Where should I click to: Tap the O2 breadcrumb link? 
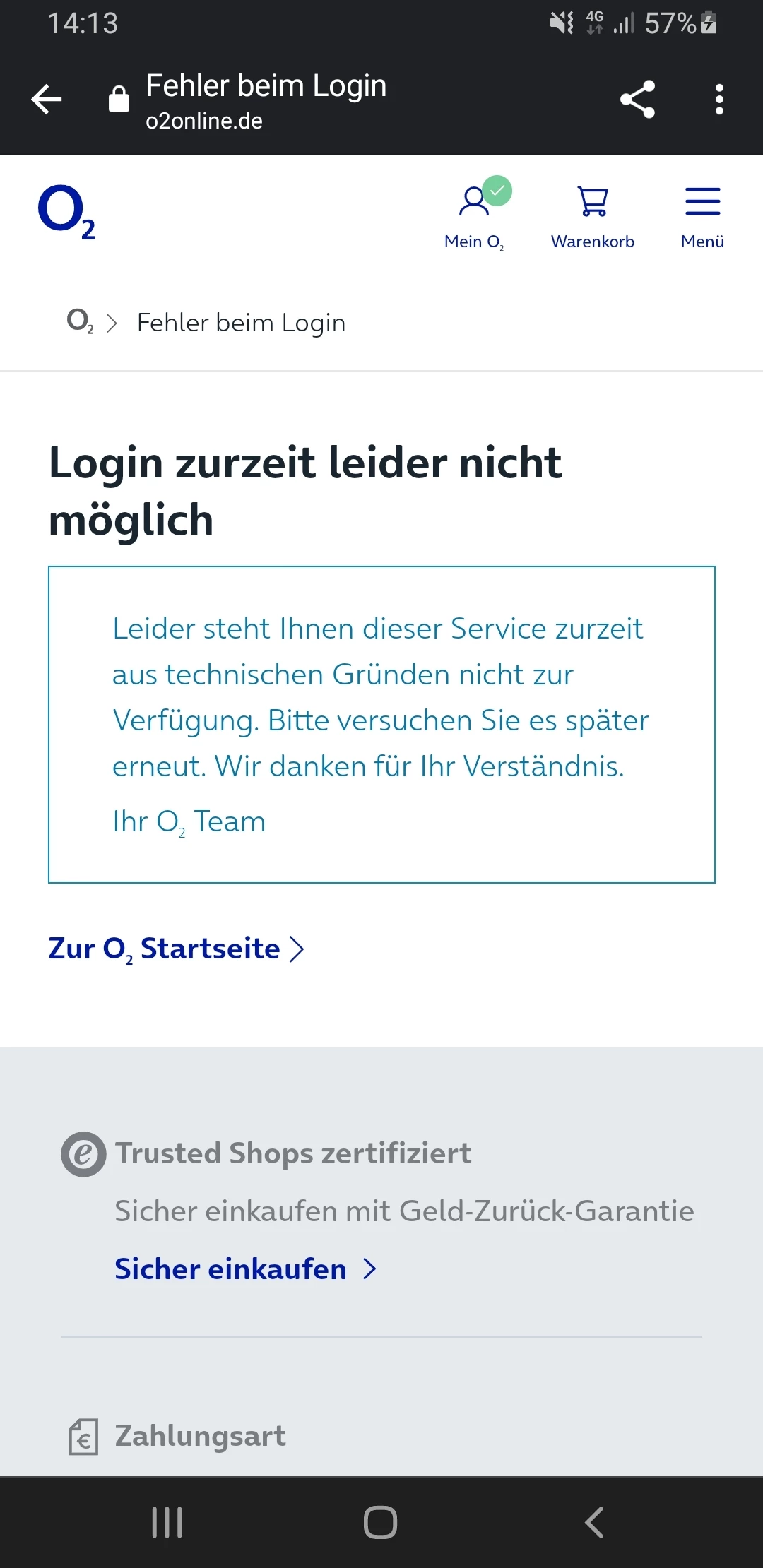(x=80, y=322)
